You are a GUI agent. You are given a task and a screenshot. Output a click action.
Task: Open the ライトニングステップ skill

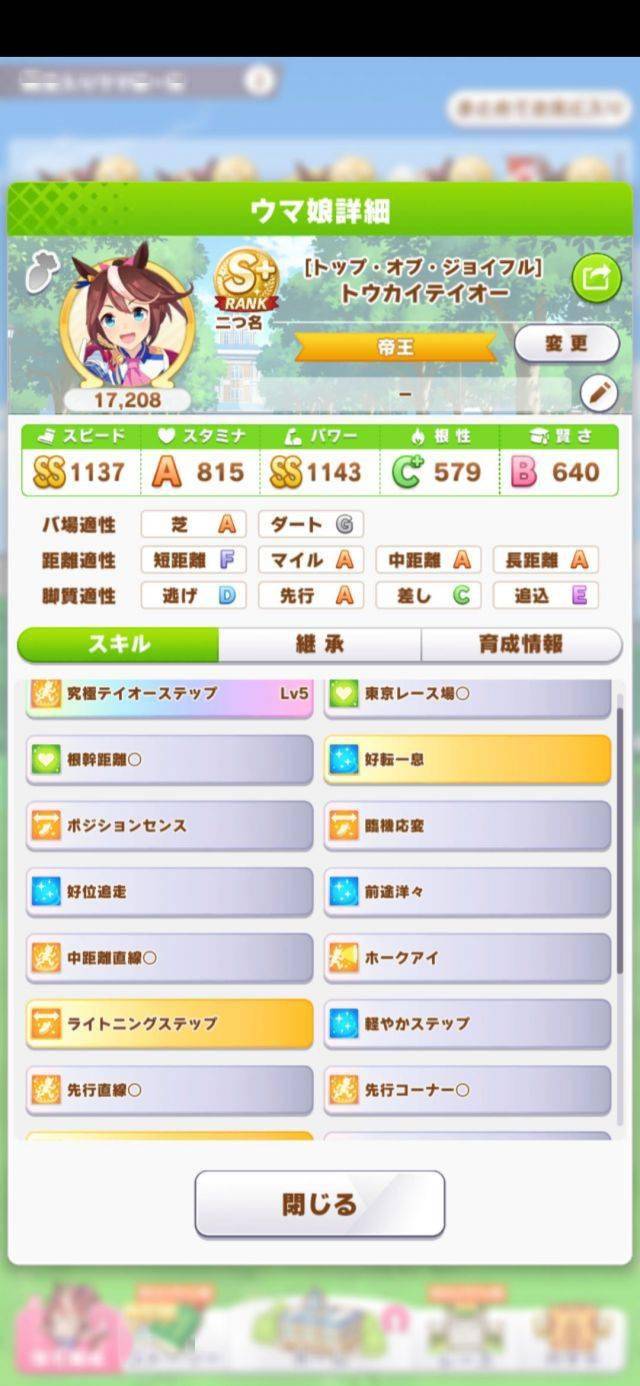pyautogui.click(x=169, y=1023)
